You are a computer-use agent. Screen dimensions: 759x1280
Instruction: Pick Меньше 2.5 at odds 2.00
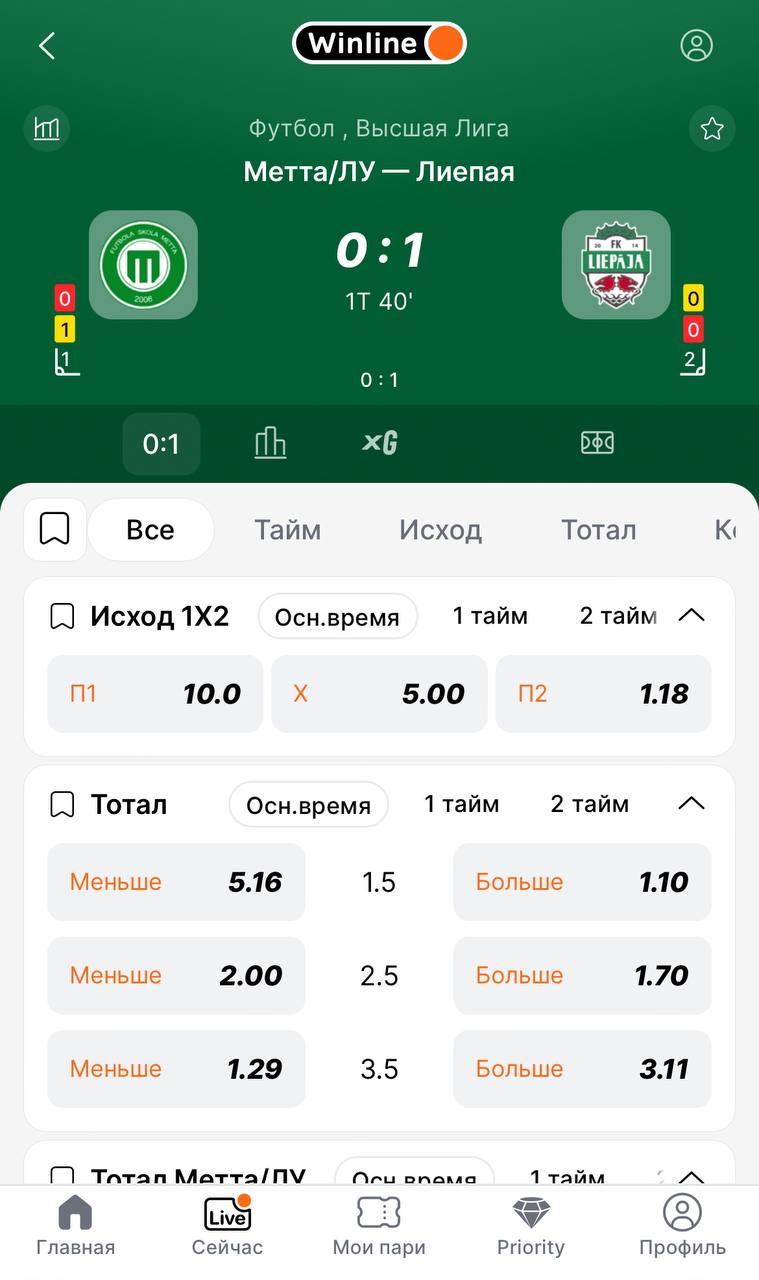click(x=176, y=975)
